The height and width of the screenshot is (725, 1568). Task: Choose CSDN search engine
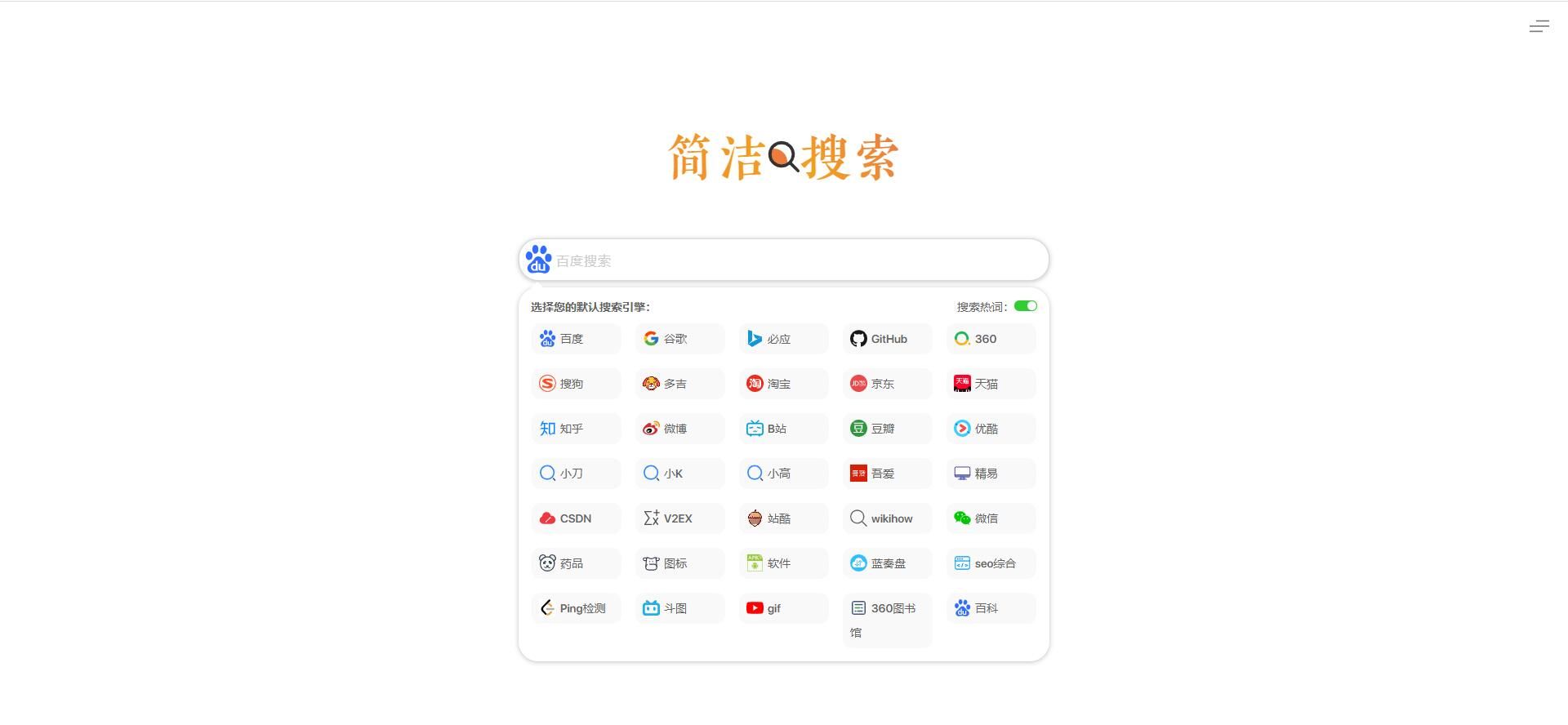click(576, 518)
